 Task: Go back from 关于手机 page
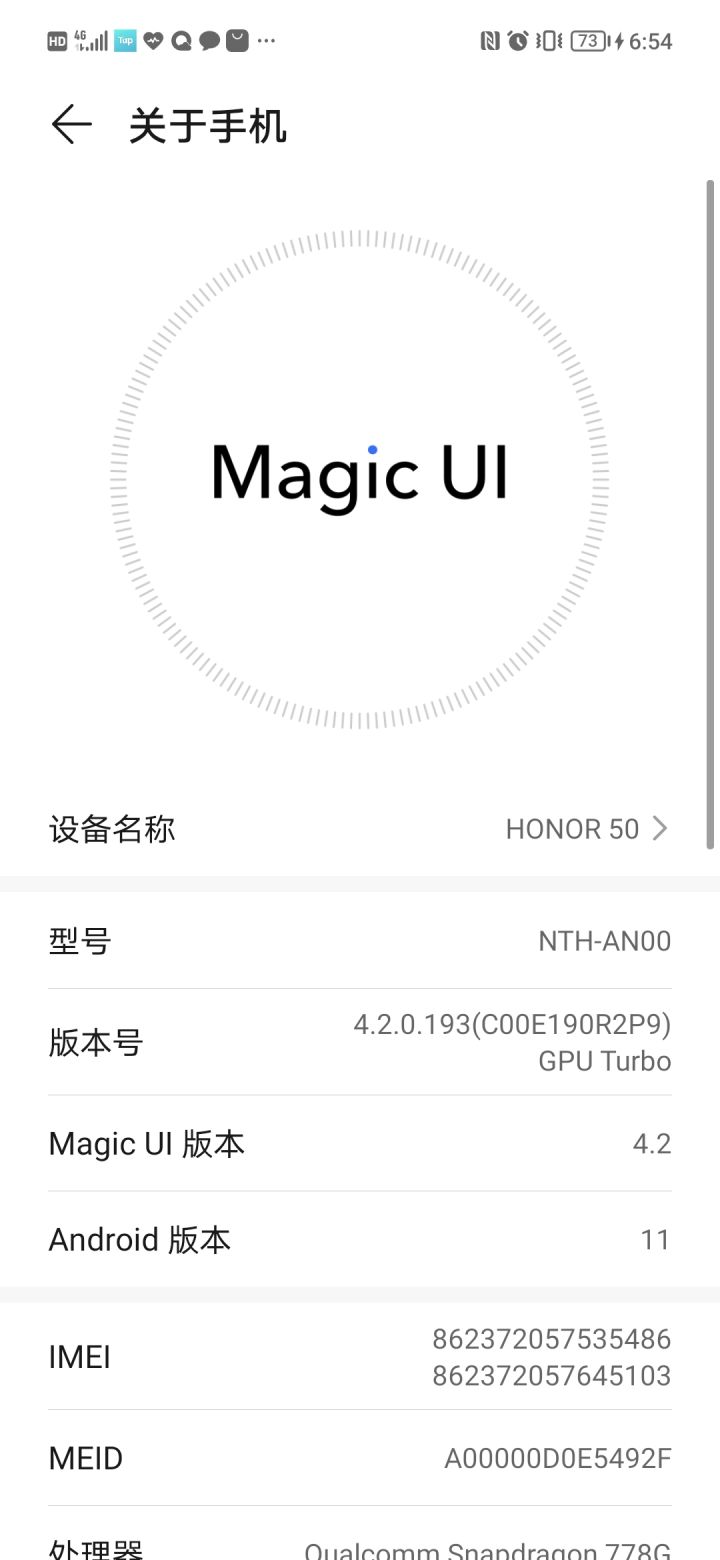point(71,126)
